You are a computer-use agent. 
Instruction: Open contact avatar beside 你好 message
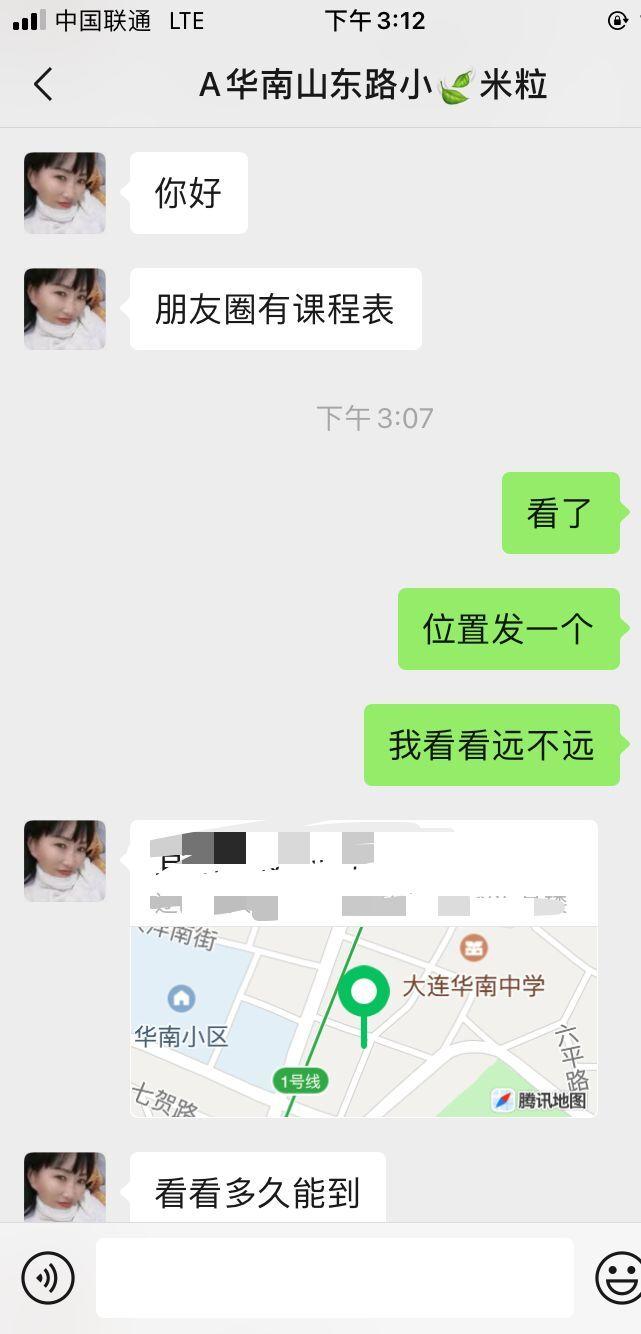tap(65, 193)
